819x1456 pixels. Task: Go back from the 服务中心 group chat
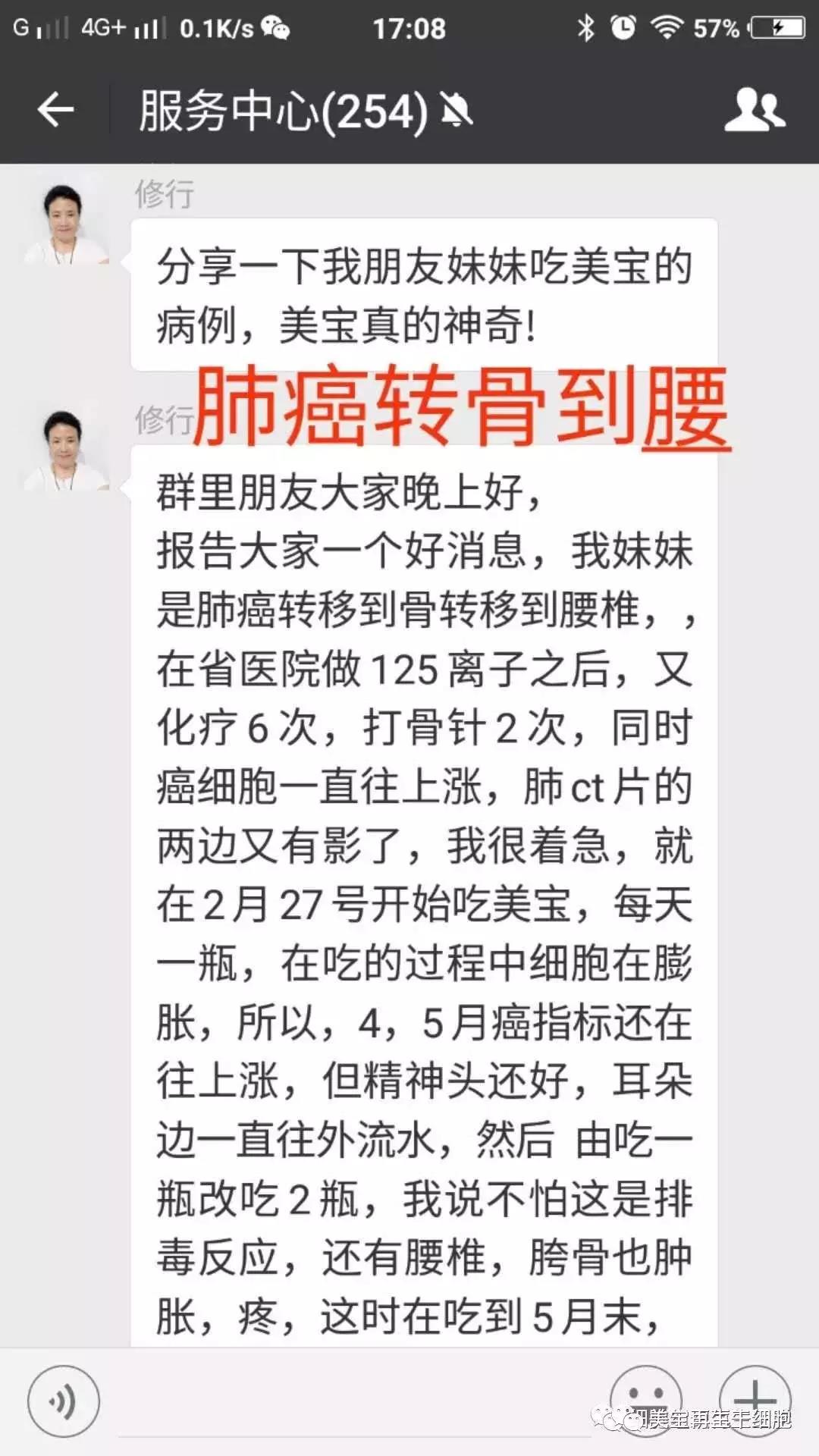tap(55, 111)
